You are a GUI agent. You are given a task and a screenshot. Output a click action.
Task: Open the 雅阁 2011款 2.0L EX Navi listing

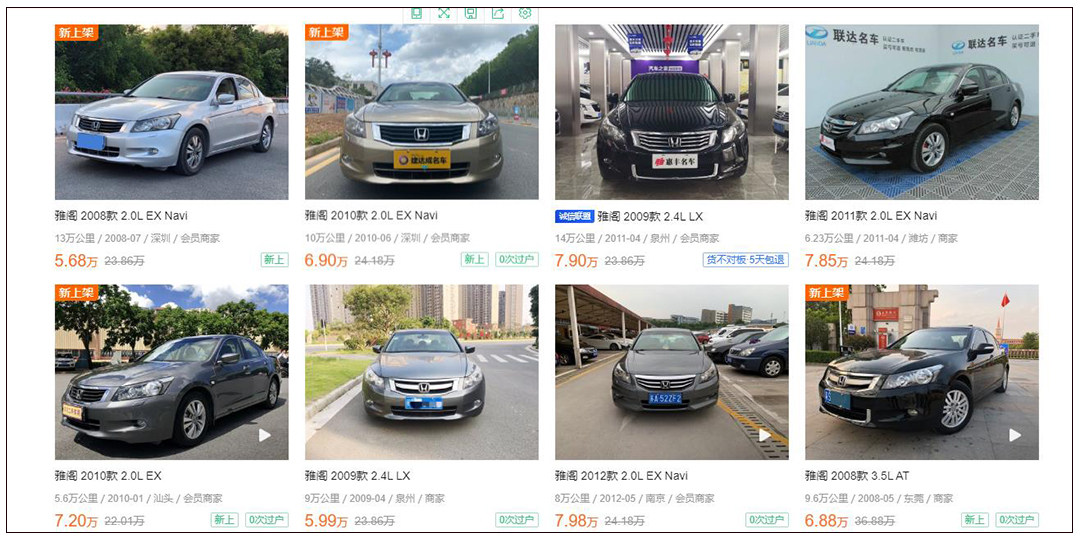coord(921,112)
